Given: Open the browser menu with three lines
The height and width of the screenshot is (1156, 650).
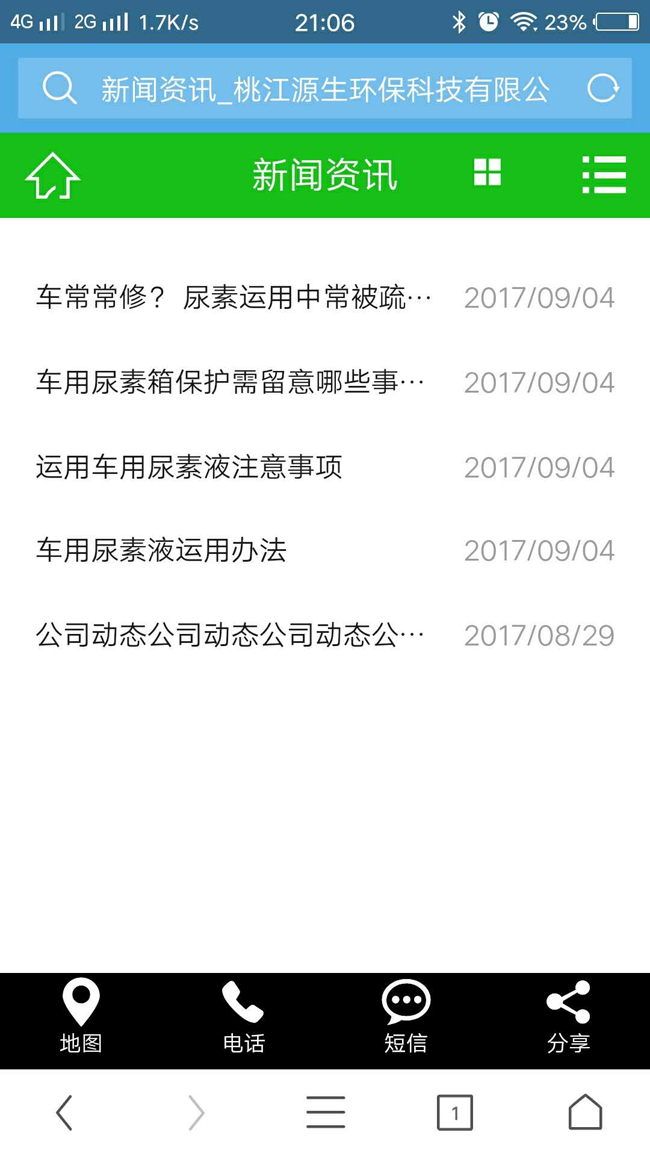Looking at the screenshot, I should 326,1113.
